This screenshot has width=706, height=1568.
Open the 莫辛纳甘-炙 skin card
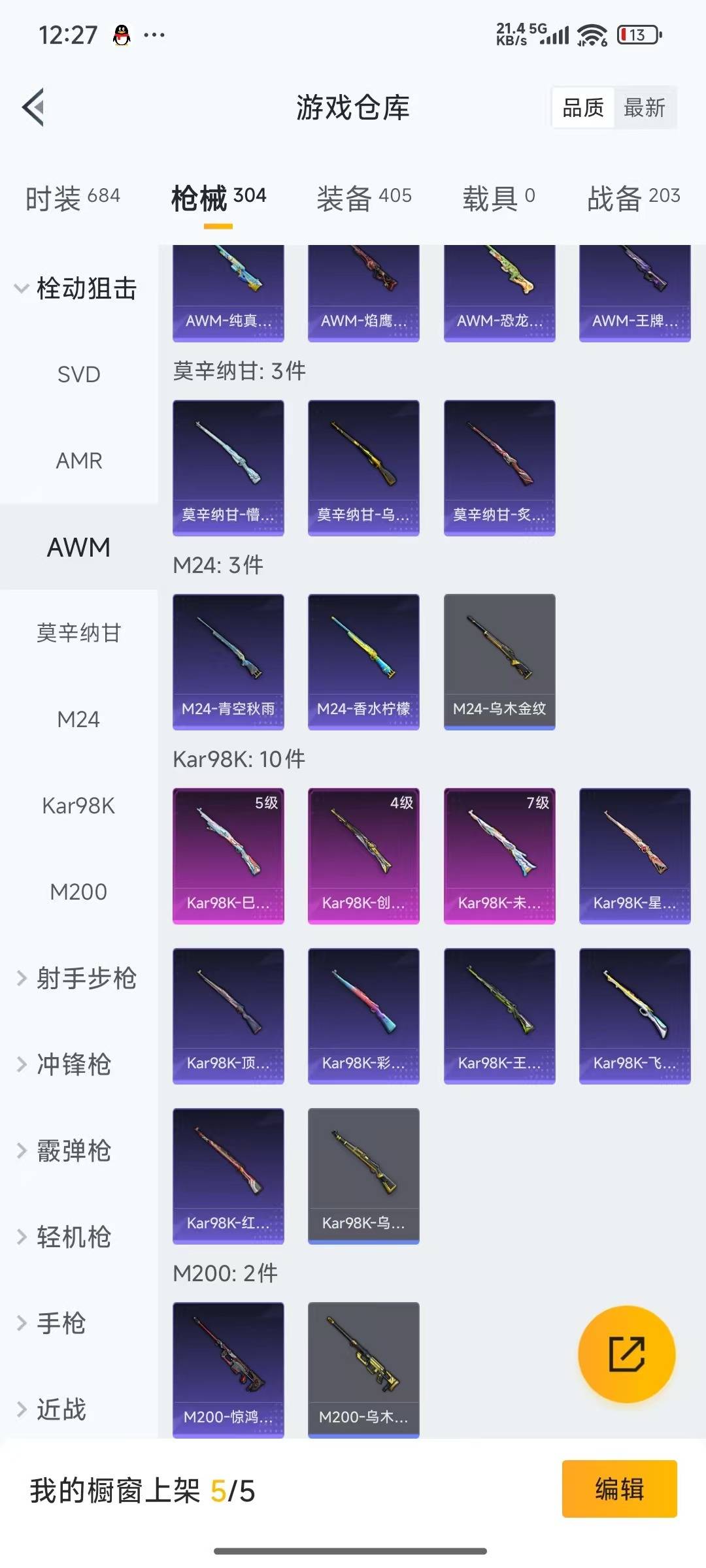pos(499,467)
